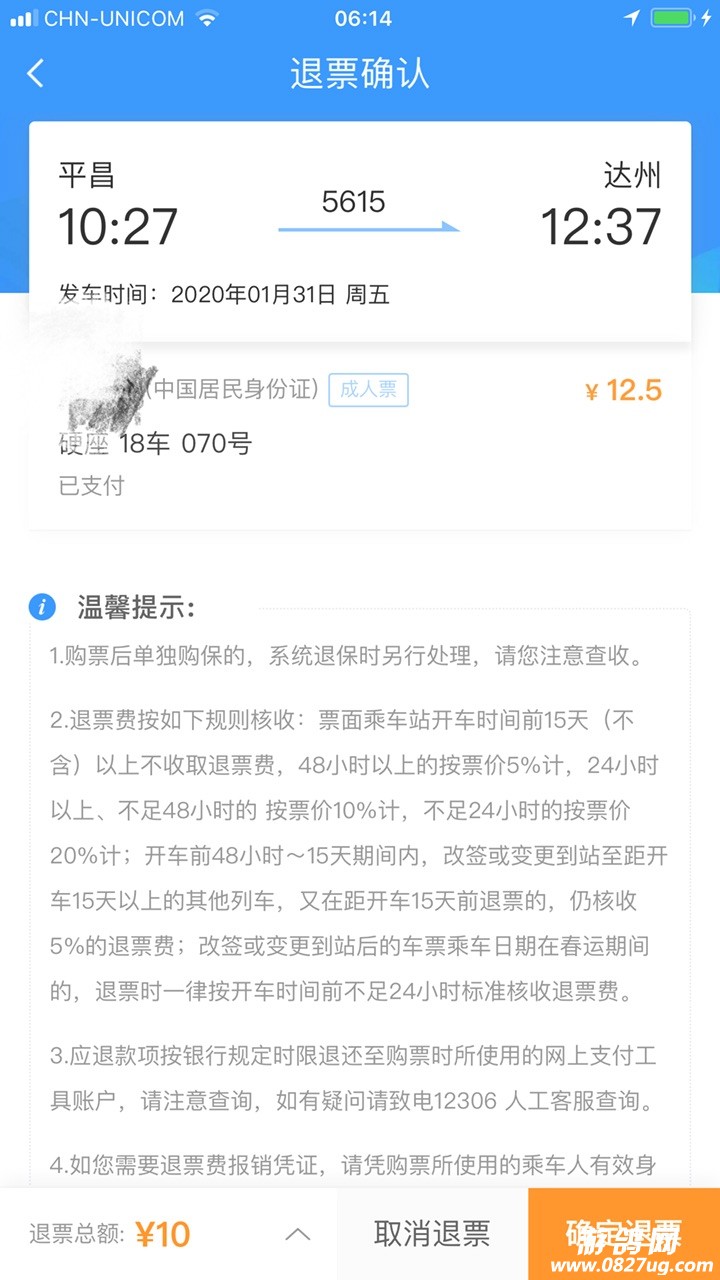The image size is (720, 1280).
Task: Go back from the 退票确认 screen
Action: [x=36, y=73]
